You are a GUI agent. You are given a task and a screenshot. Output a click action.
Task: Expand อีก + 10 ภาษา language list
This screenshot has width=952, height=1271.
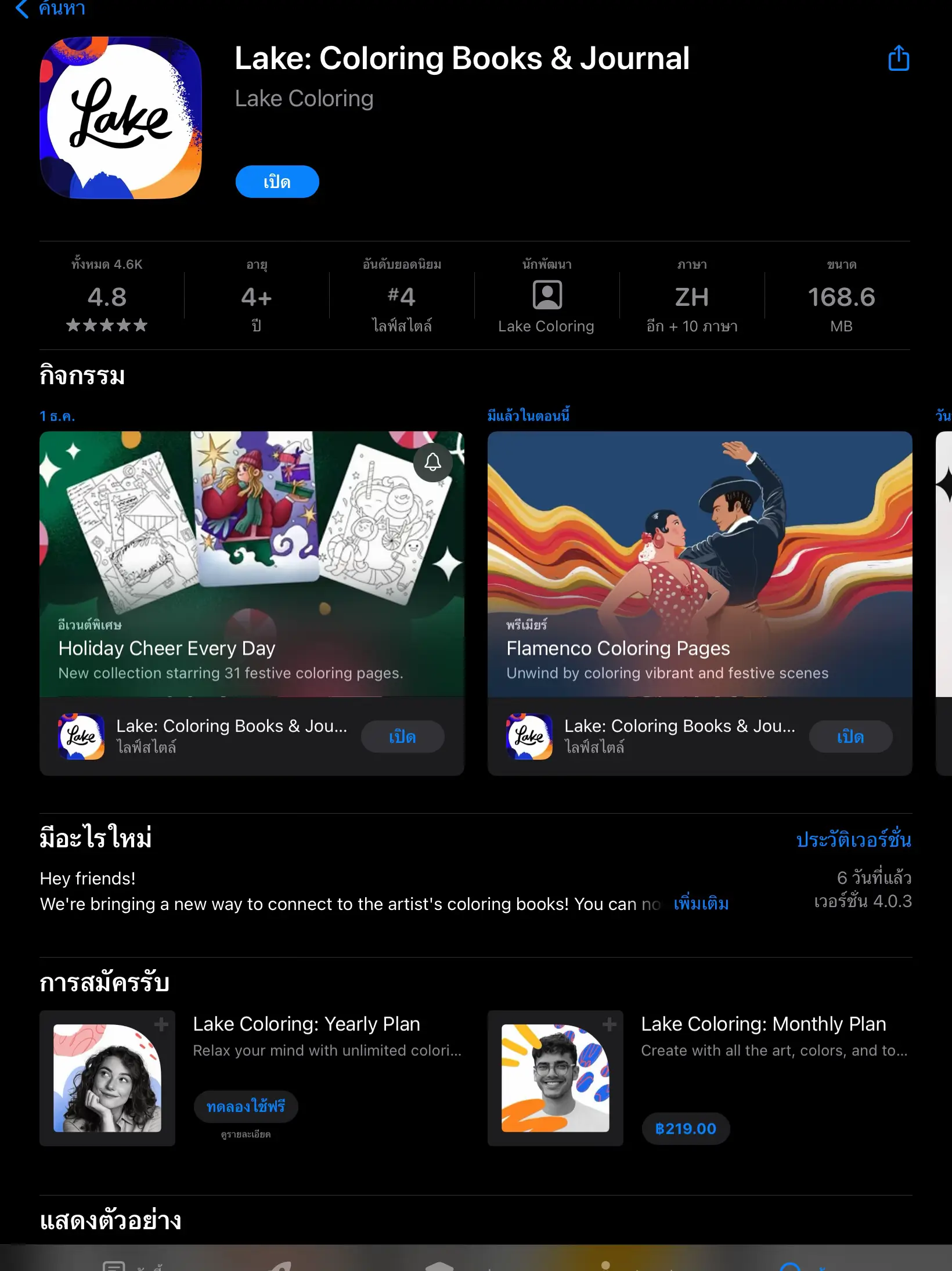click(693, 326)
